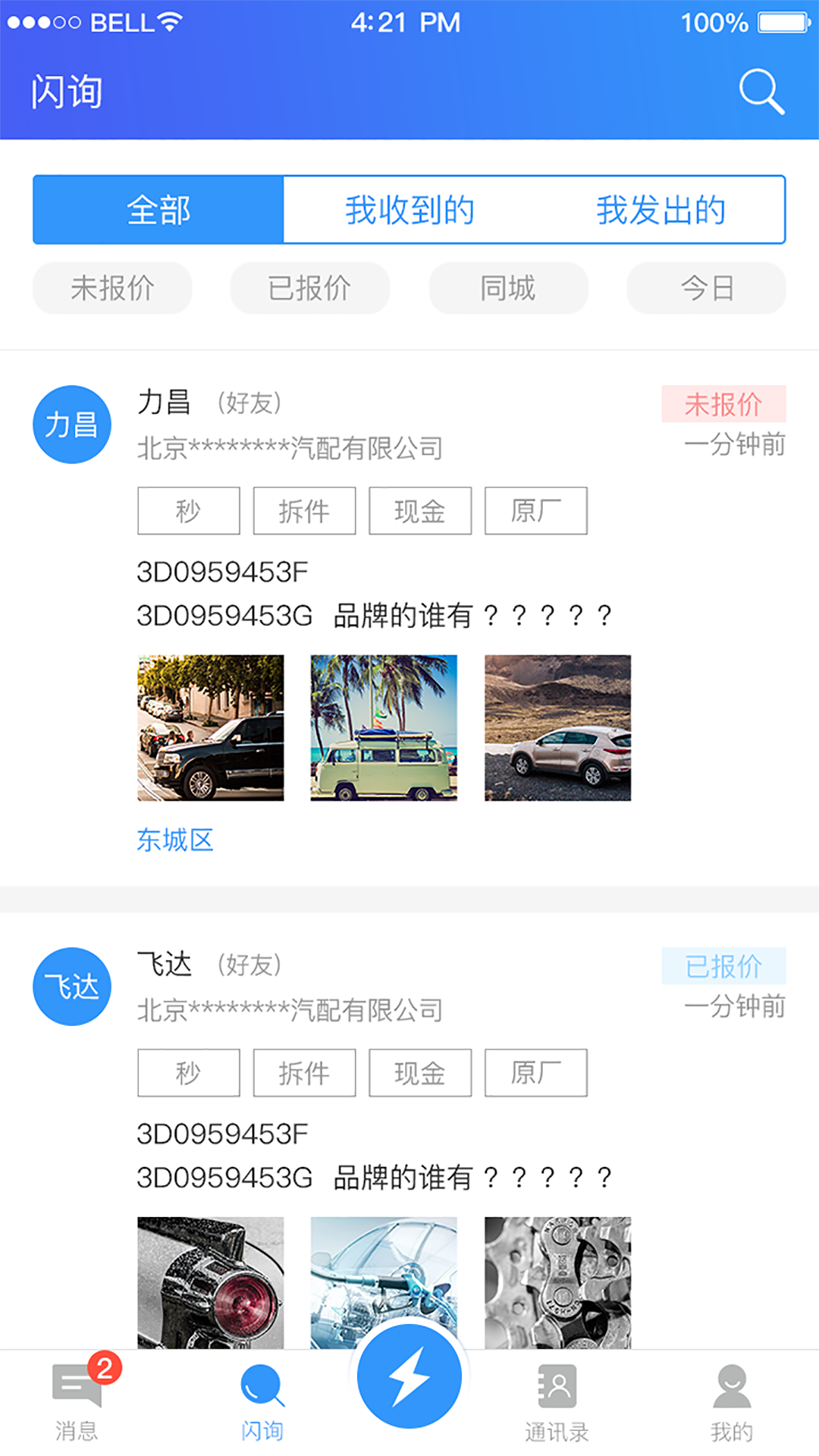Filter by 已报价 chip
This screenshot has height=1456, width=819.
pos(309,288)
